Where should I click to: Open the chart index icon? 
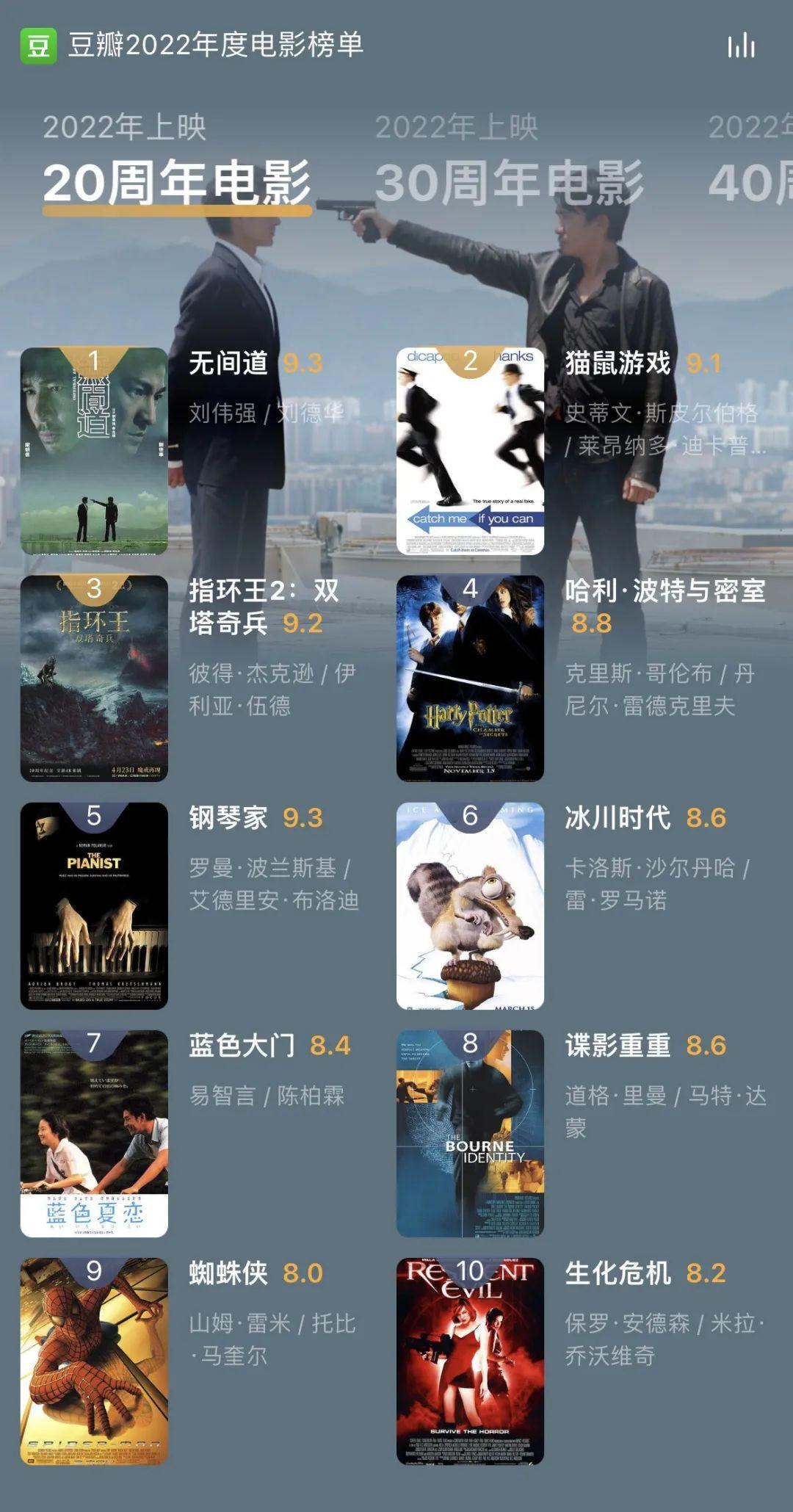(x=741, y=46)
